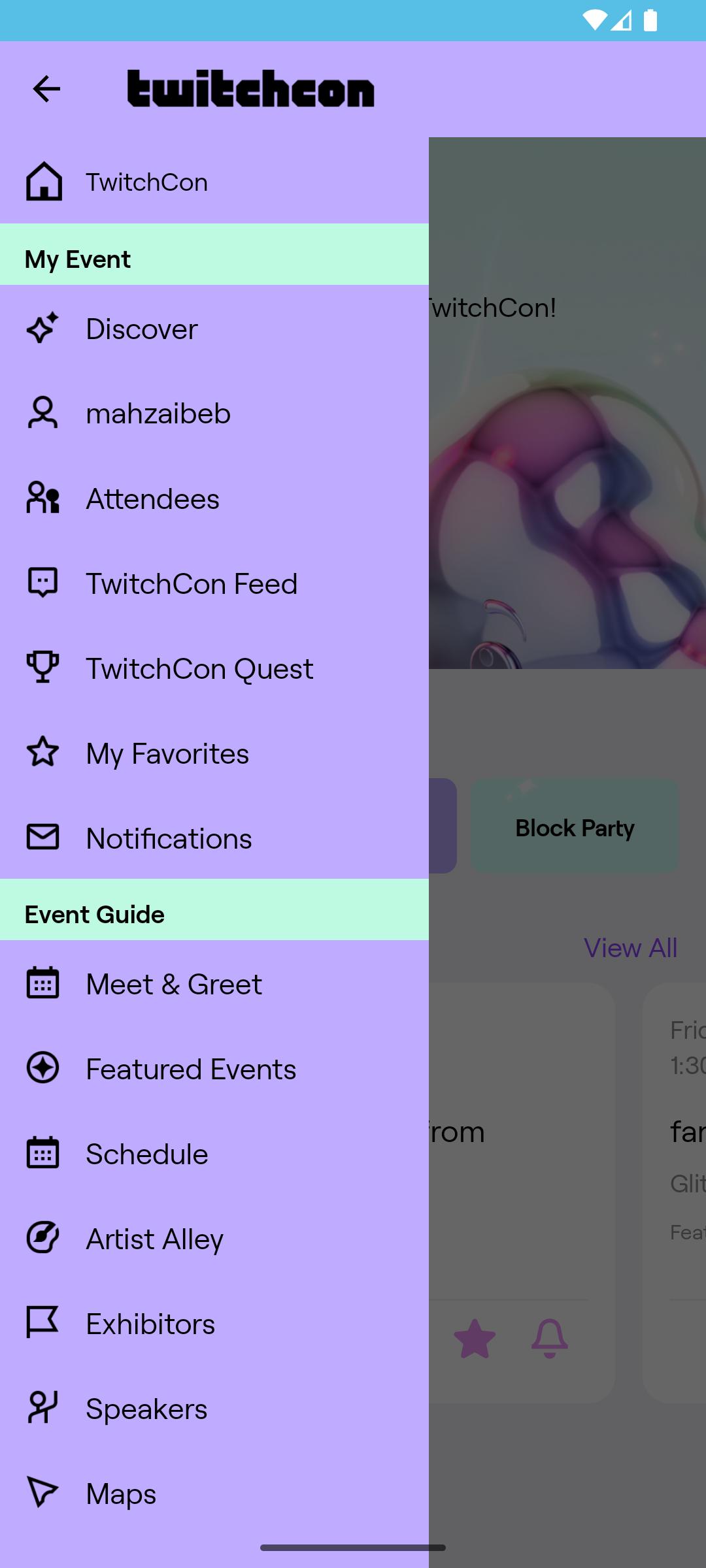View the Speakers page
Viewport: 706px width, 1568px height.
click(146, 1409)
